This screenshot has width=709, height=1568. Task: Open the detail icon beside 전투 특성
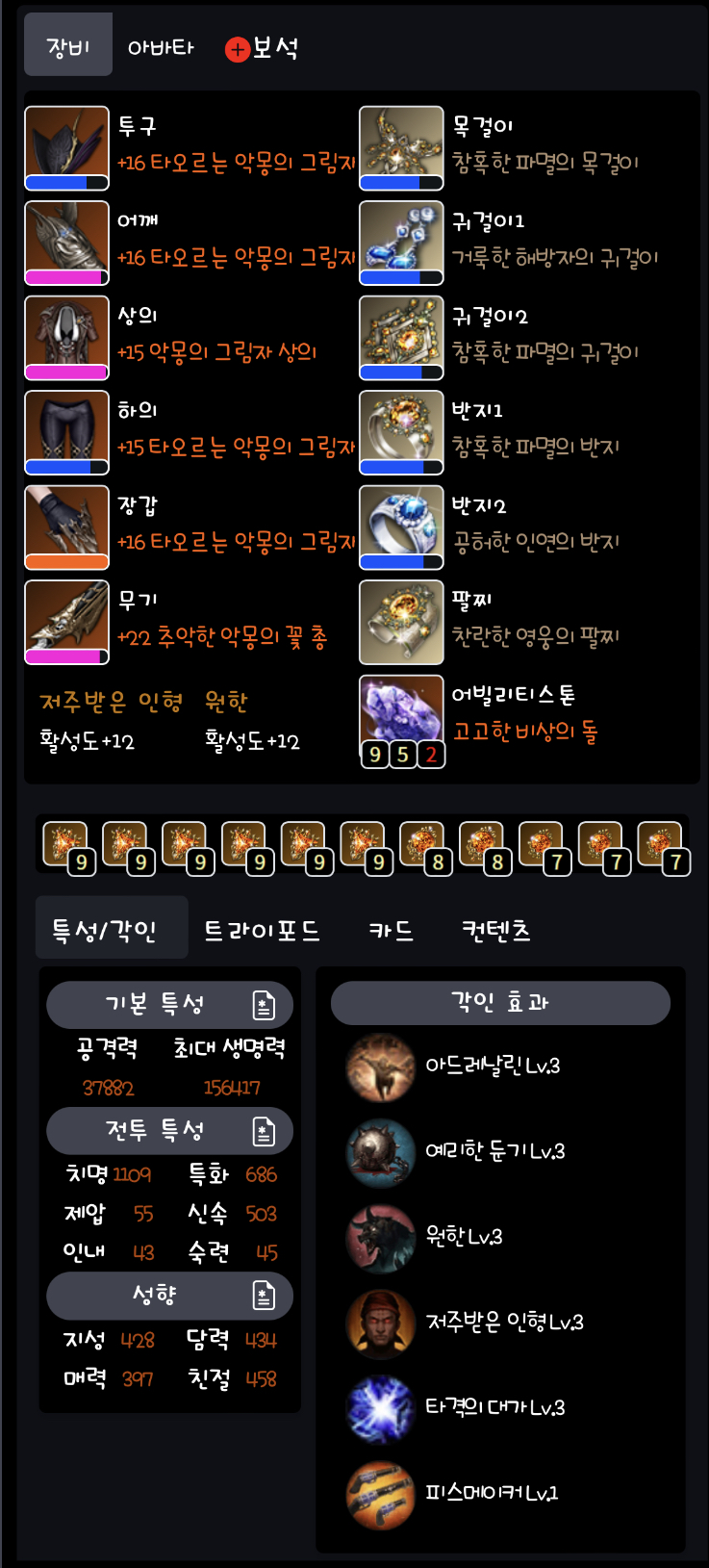(x=263, y=1131)
